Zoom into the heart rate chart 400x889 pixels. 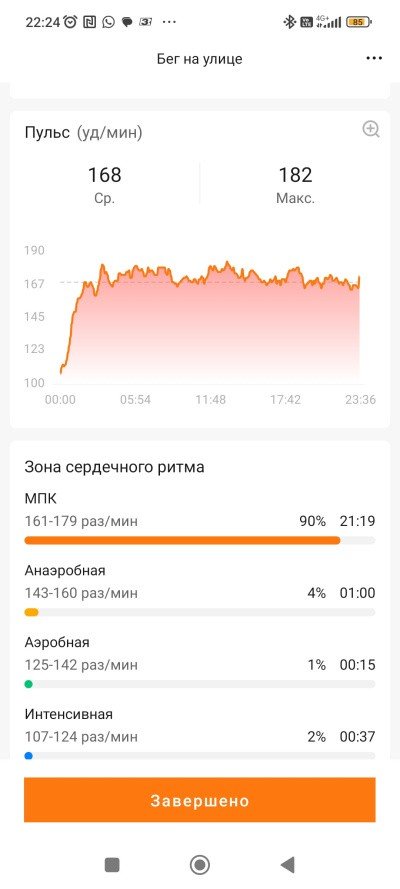coord(371,129)
